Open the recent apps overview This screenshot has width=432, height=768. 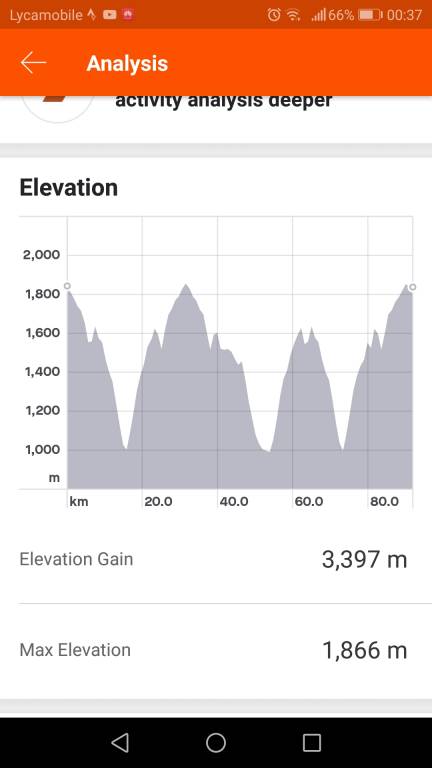coord(312,743)
